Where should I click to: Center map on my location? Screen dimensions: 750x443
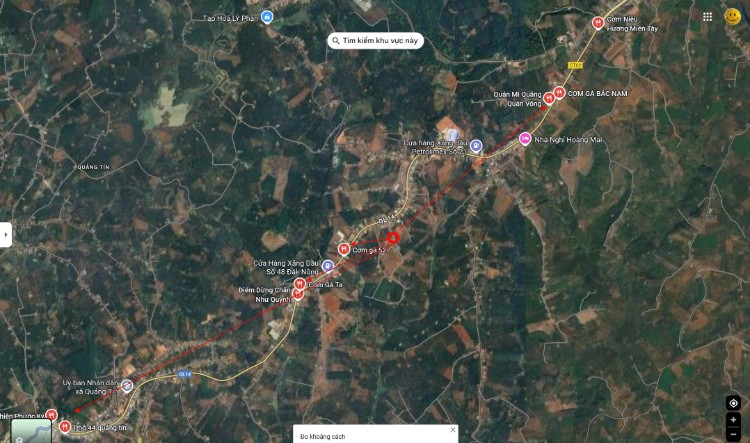pyautogui.click(x=733, y=402)
